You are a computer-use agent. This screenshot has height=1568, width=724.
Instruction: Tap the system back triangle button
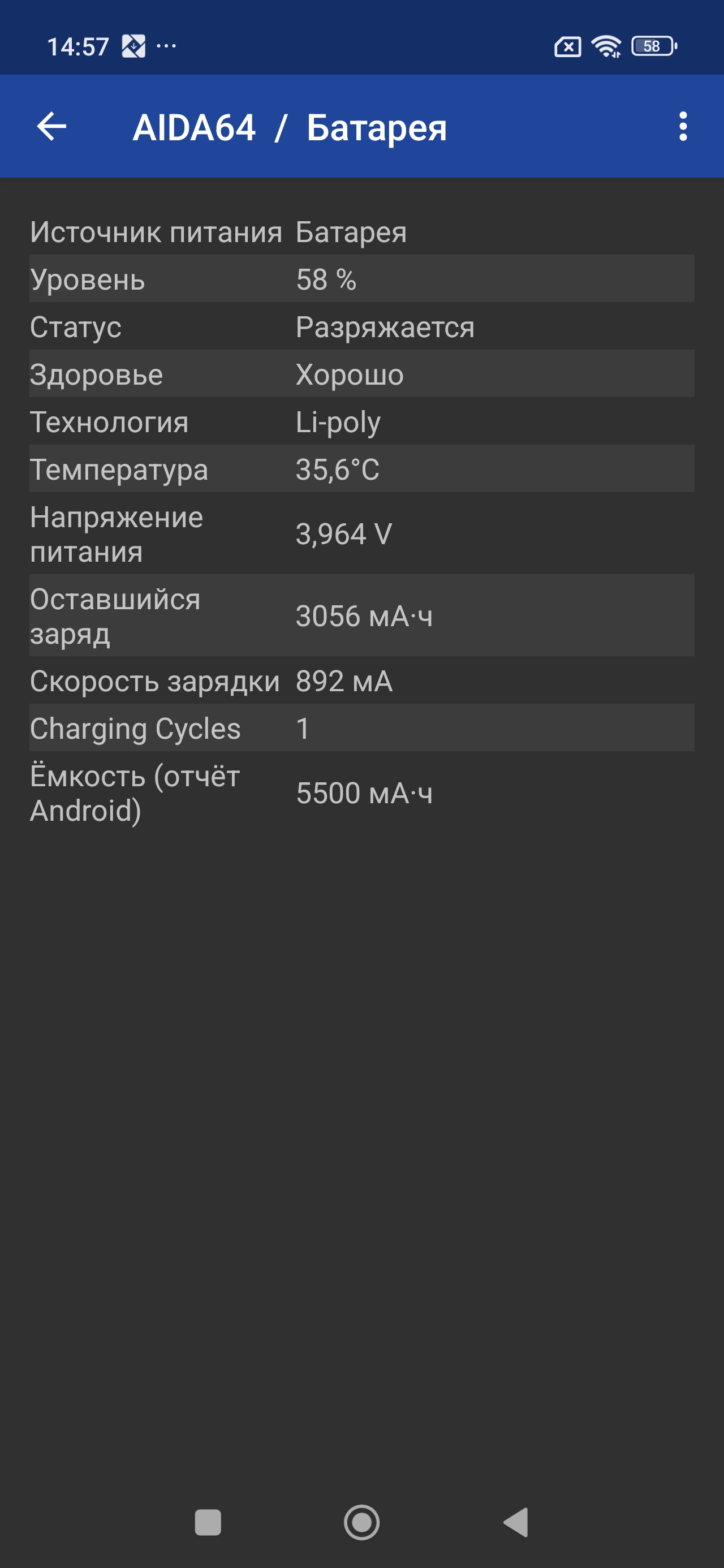coord(516,1522)
